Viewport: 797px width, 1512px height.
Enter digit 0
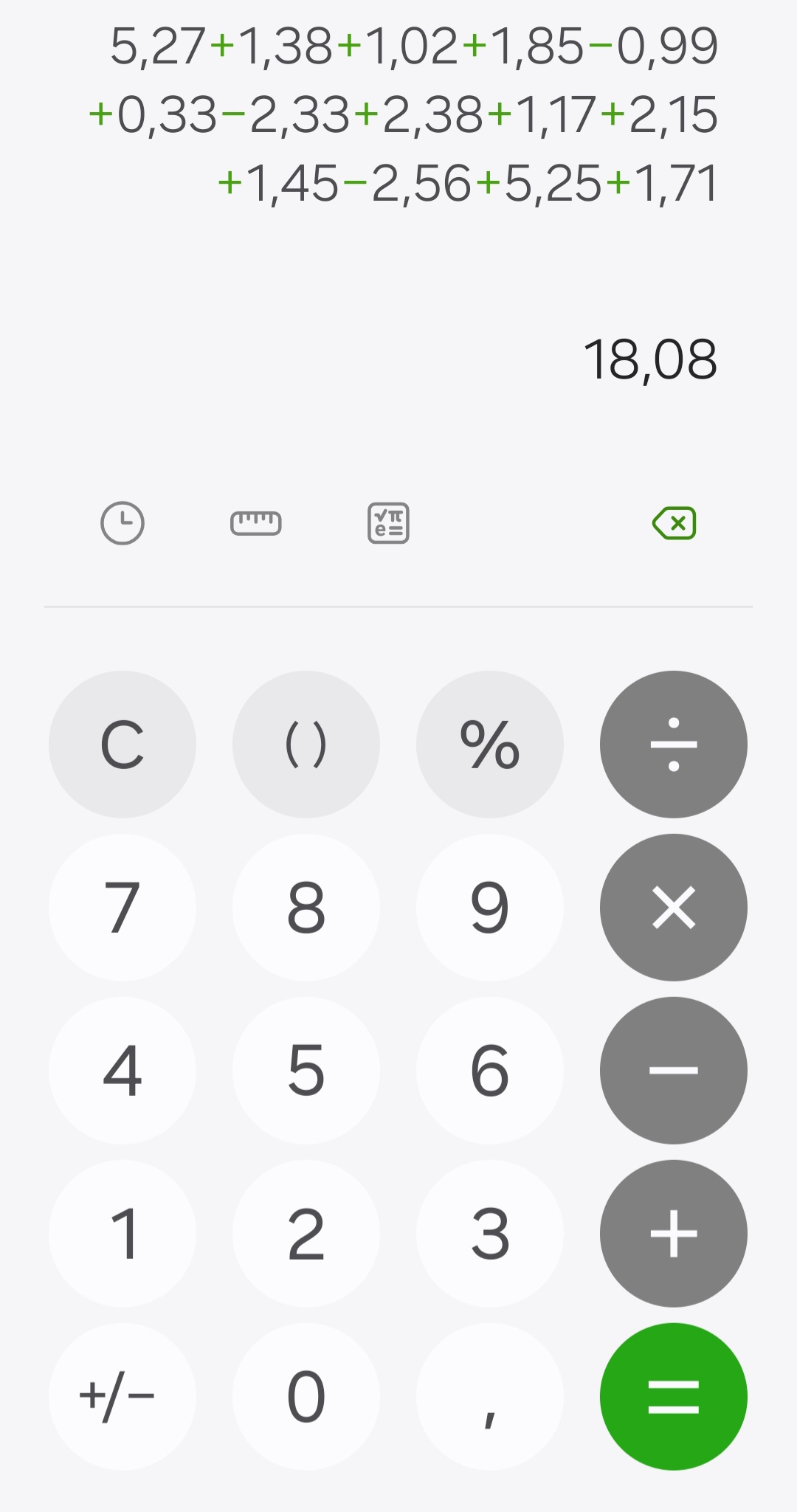[x=306, y=1397]
